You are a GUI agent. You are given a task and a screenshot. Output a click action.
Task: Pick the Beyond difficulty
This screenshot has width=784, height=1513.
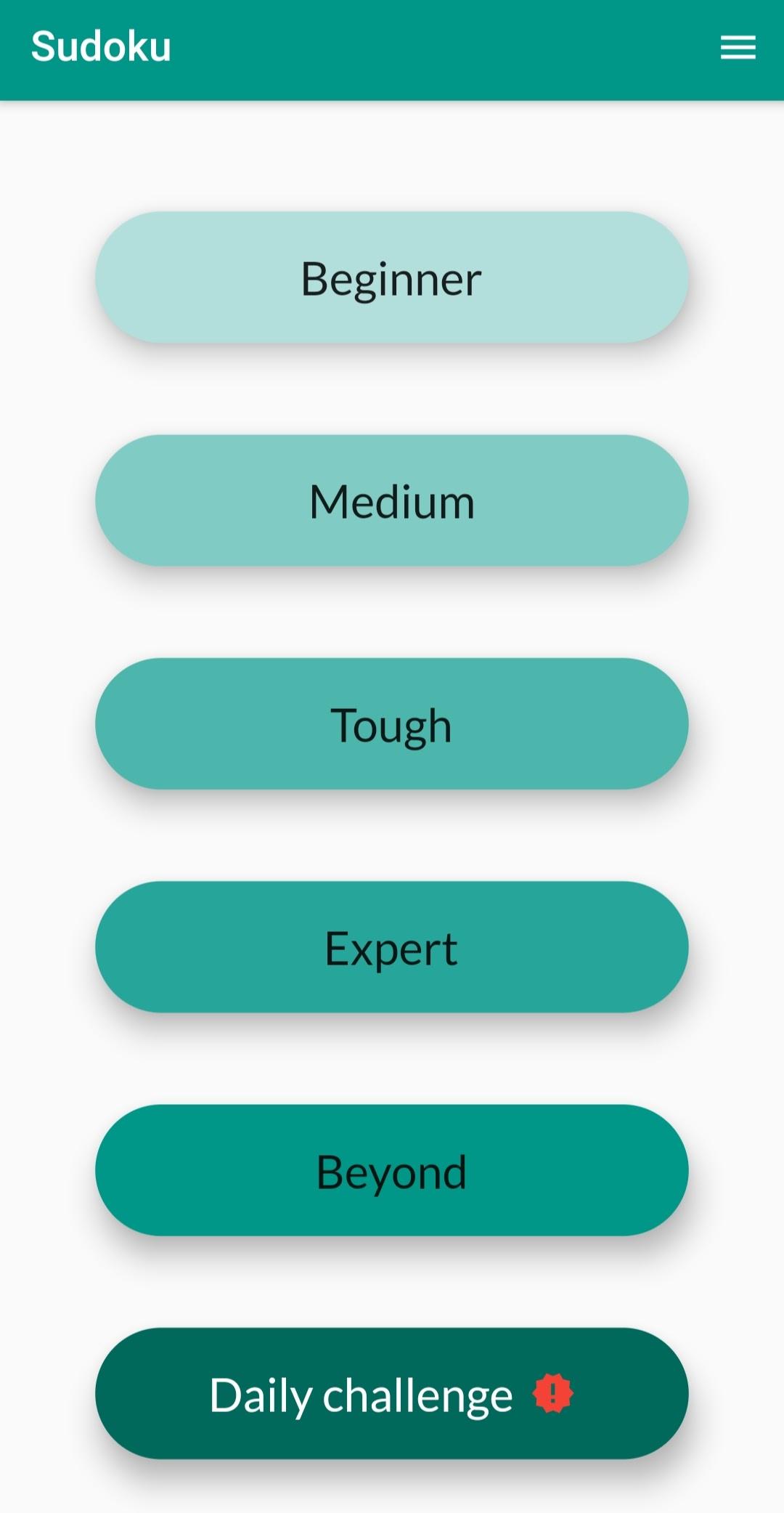392,1170
